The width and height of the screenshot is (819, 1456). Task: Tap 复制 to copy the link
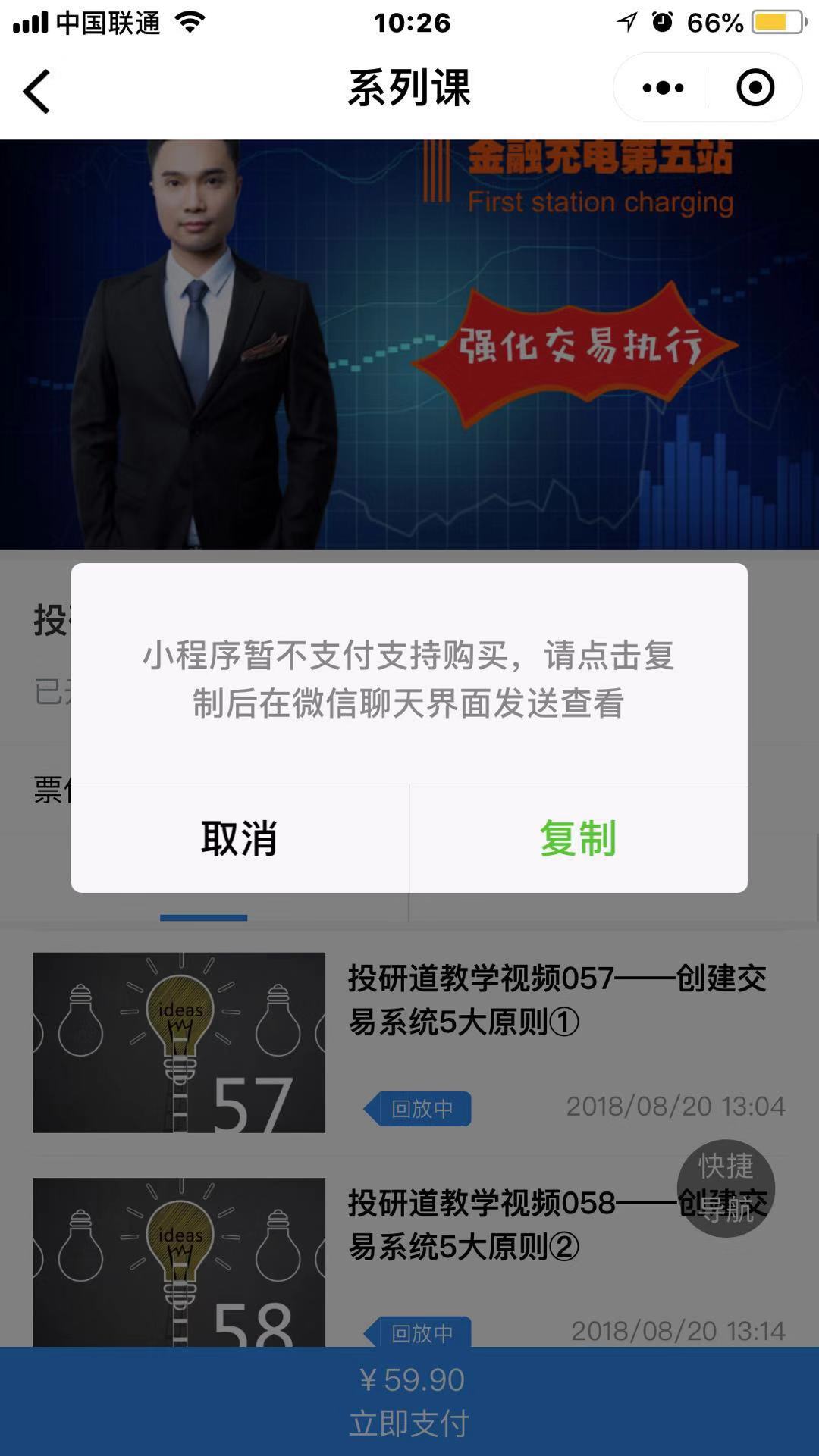[578, 838]
